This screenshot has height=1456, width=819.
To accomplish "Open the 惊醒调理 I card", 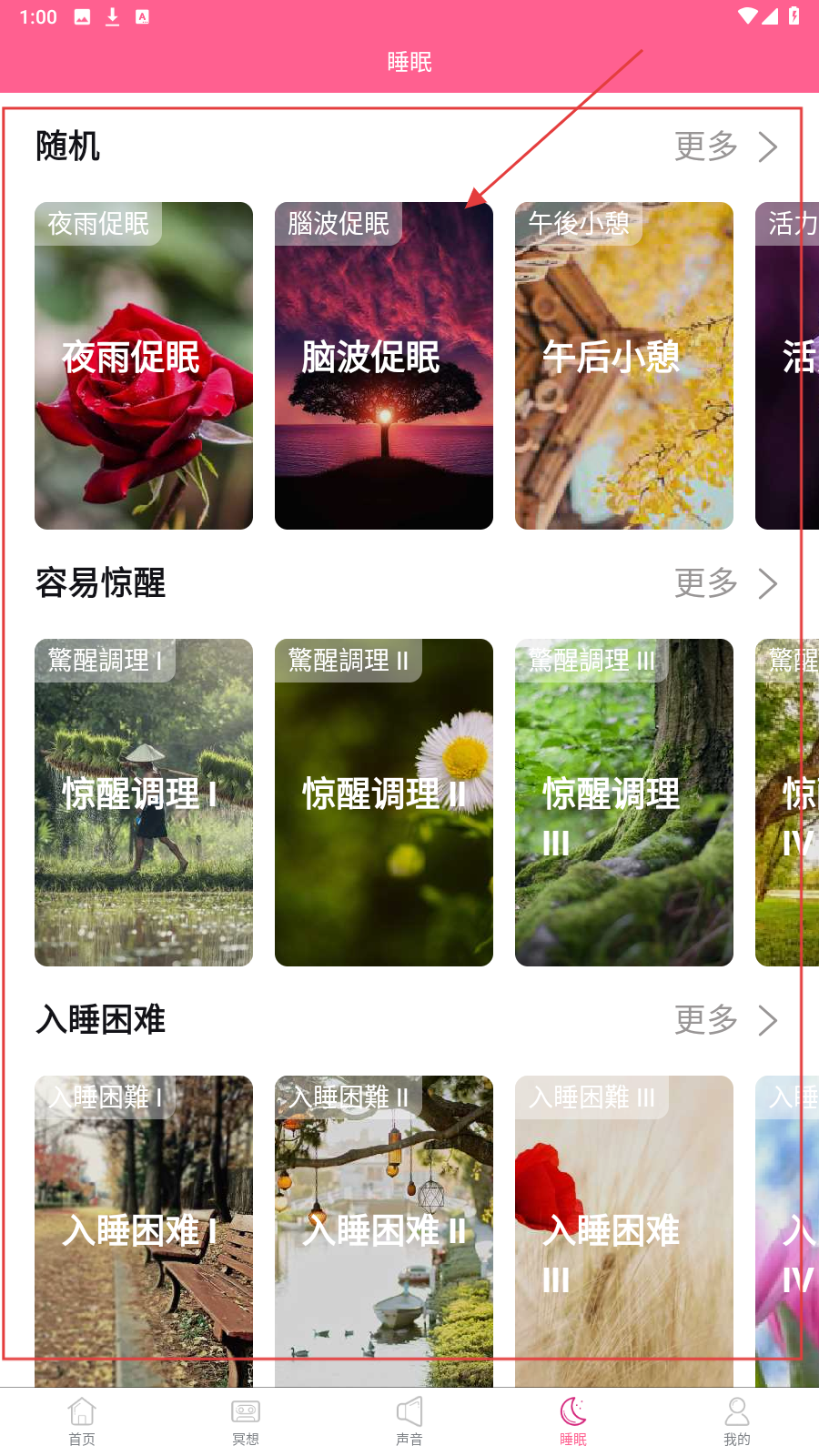I will click(x=144, y=802).
